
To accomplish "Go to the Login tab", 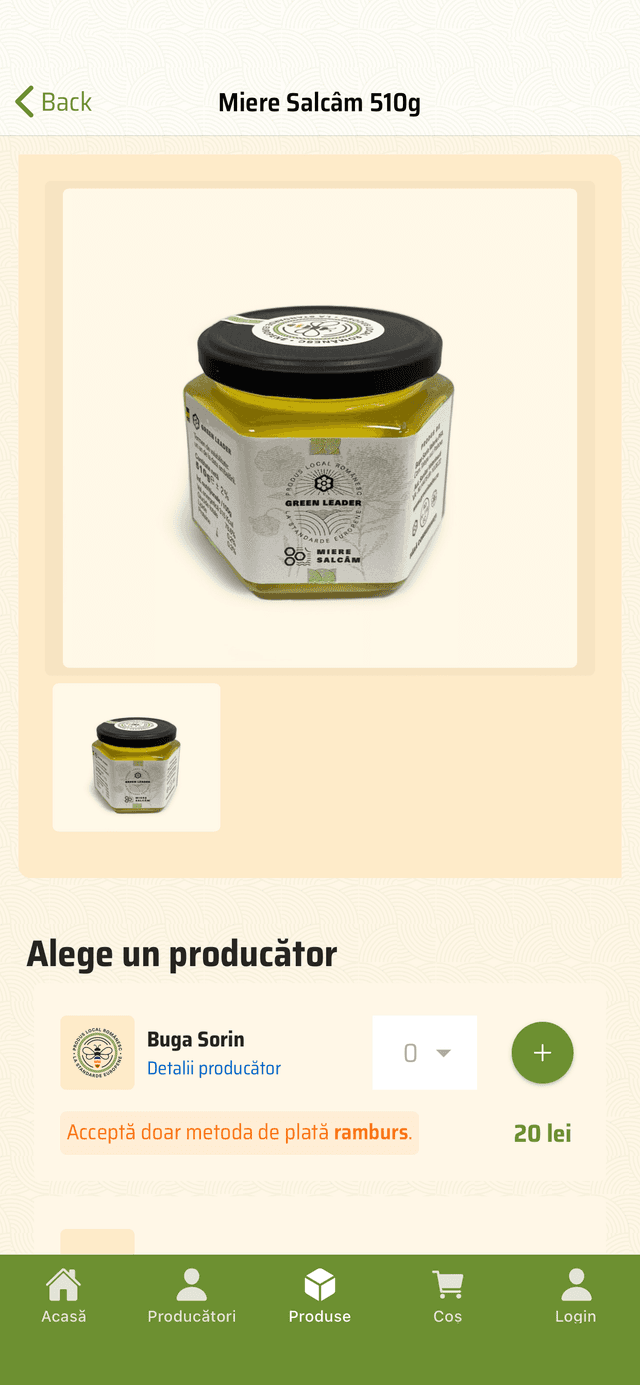I will point(576,1296).
